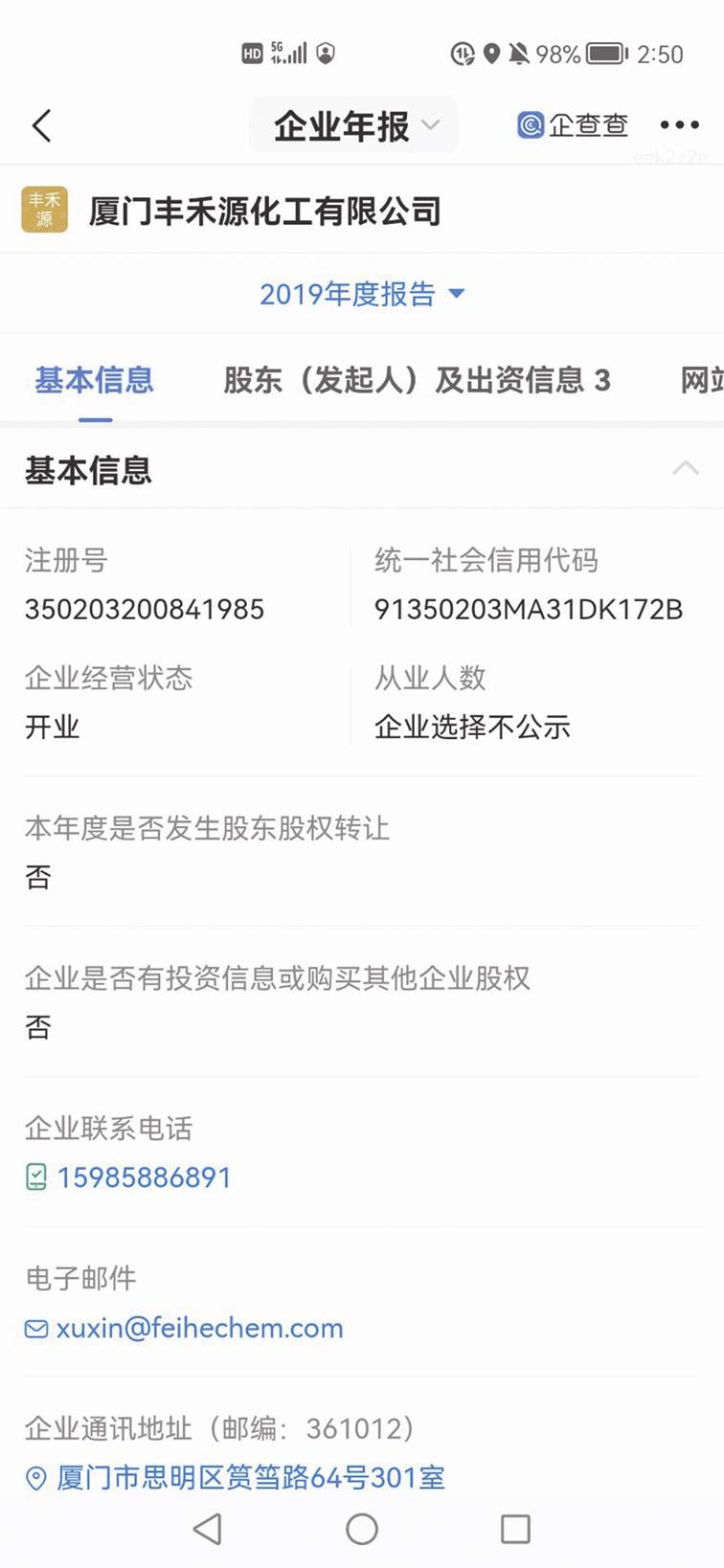Screen dimensions: 724x1568
Task: Collapse the 基本信息 section
Action: (685, 469)
